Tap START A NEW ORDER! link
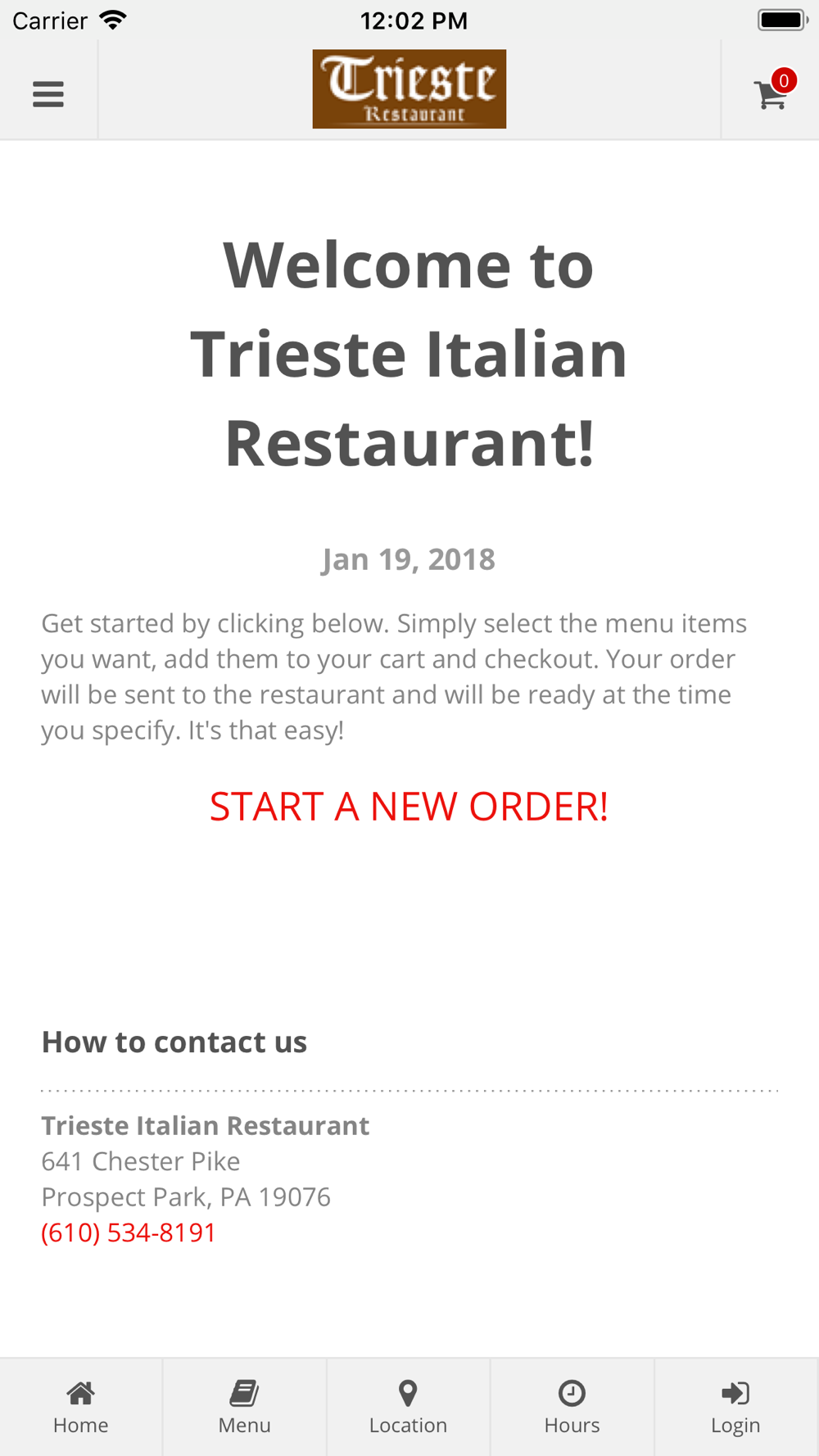This screenshot has height=1456, width=819. point(409,807)
